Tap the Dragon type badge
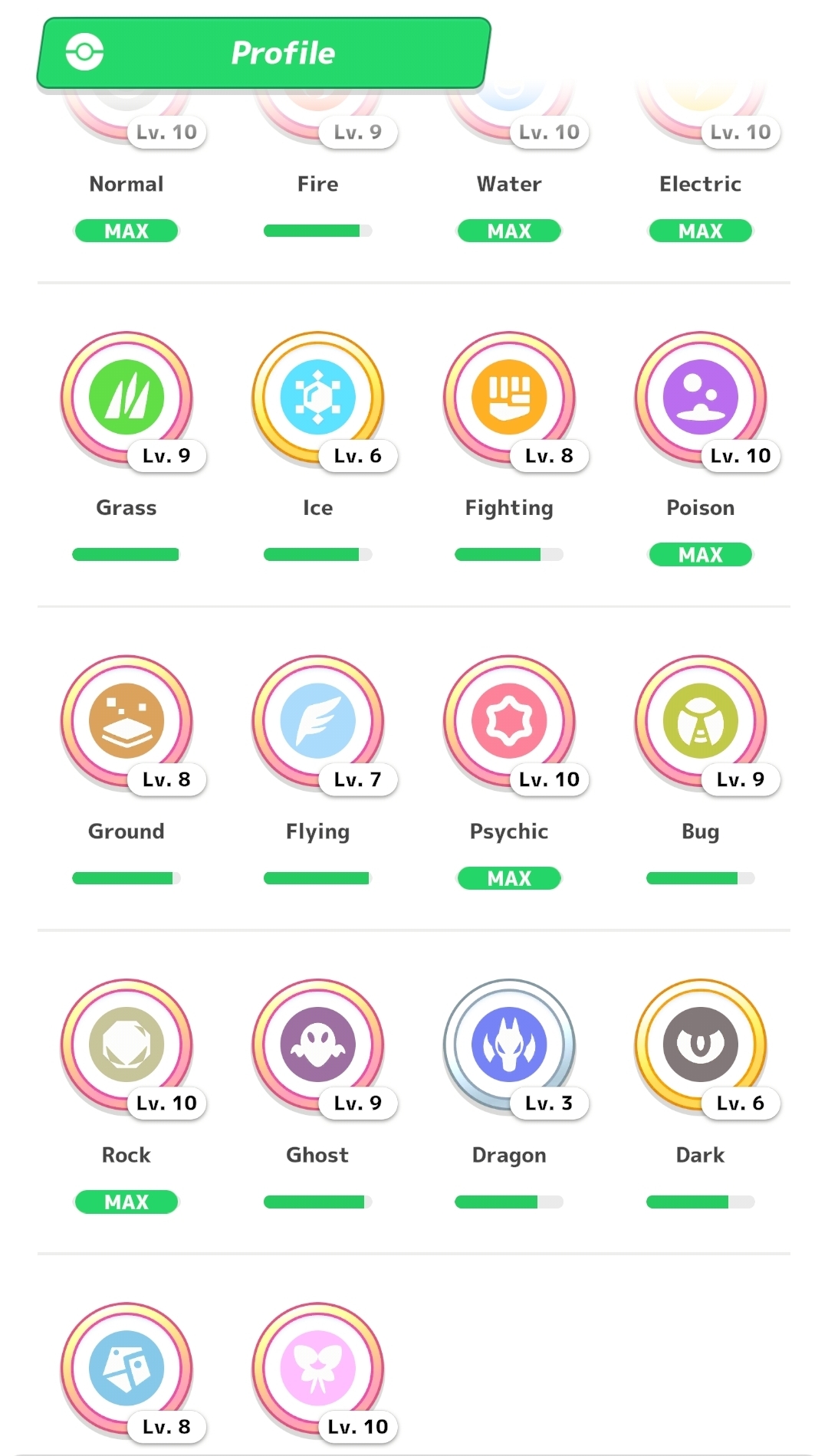The width and height of the screenshot is (828, 1456). [510, 1045]
